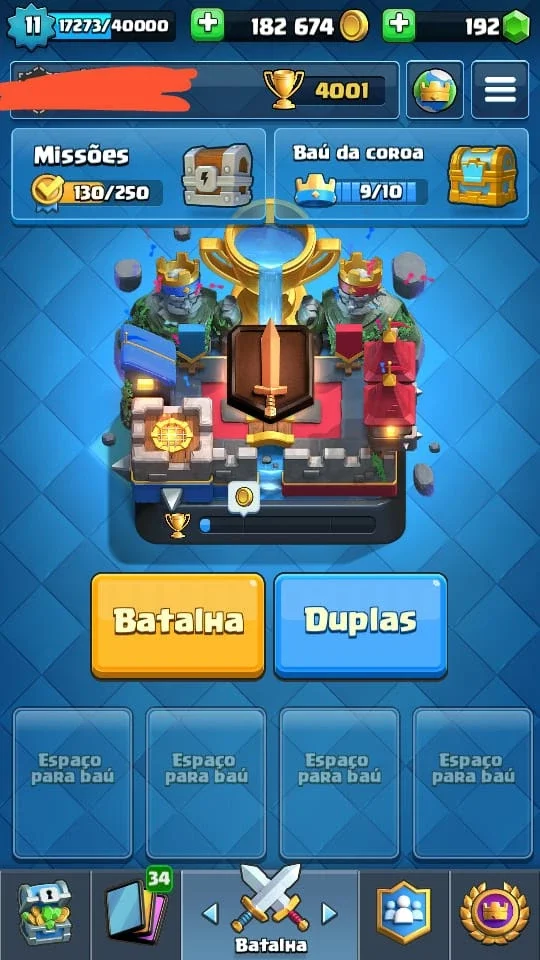Image resolution: width=540 pixels, height=960 pixels.
Task: Open the Baú da coroa crown chest
Action: tap(401, 174)
